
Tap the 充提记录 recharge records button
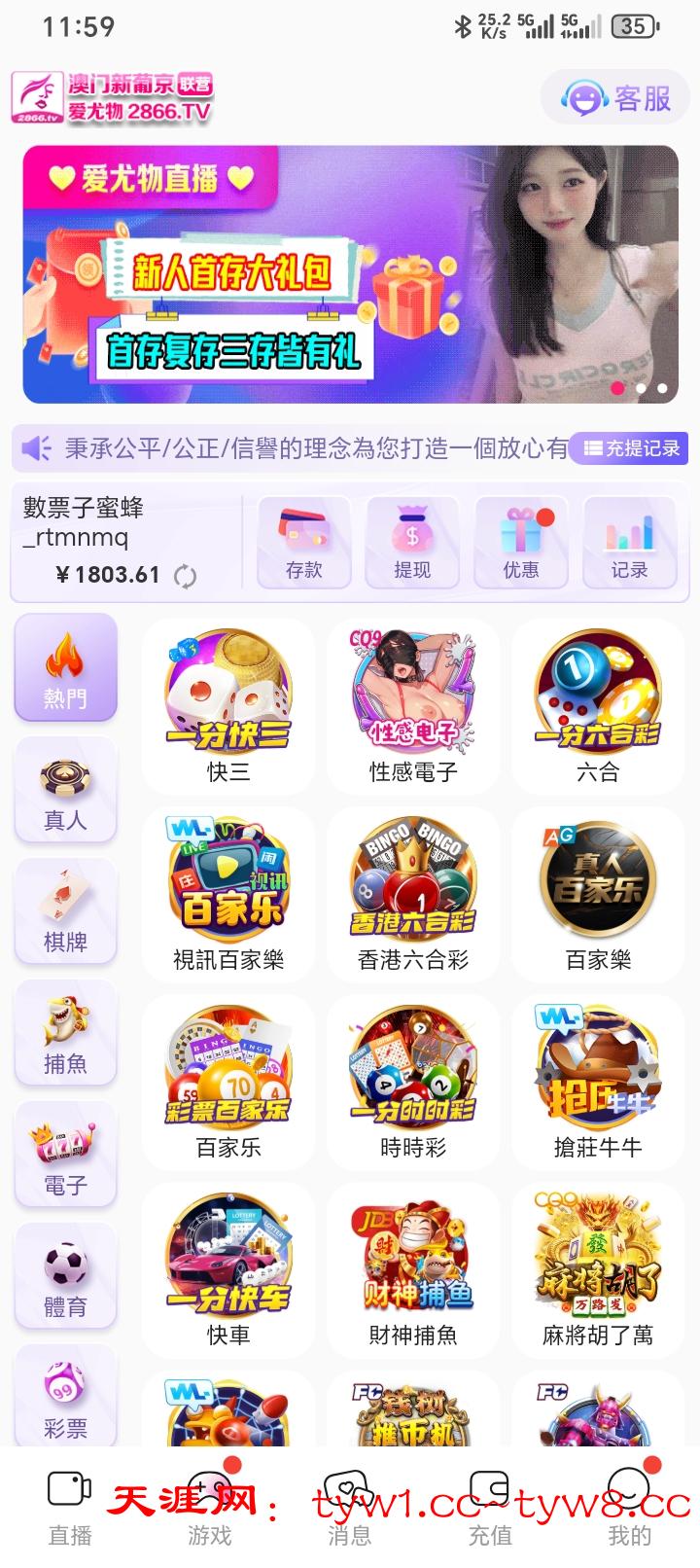628,448
